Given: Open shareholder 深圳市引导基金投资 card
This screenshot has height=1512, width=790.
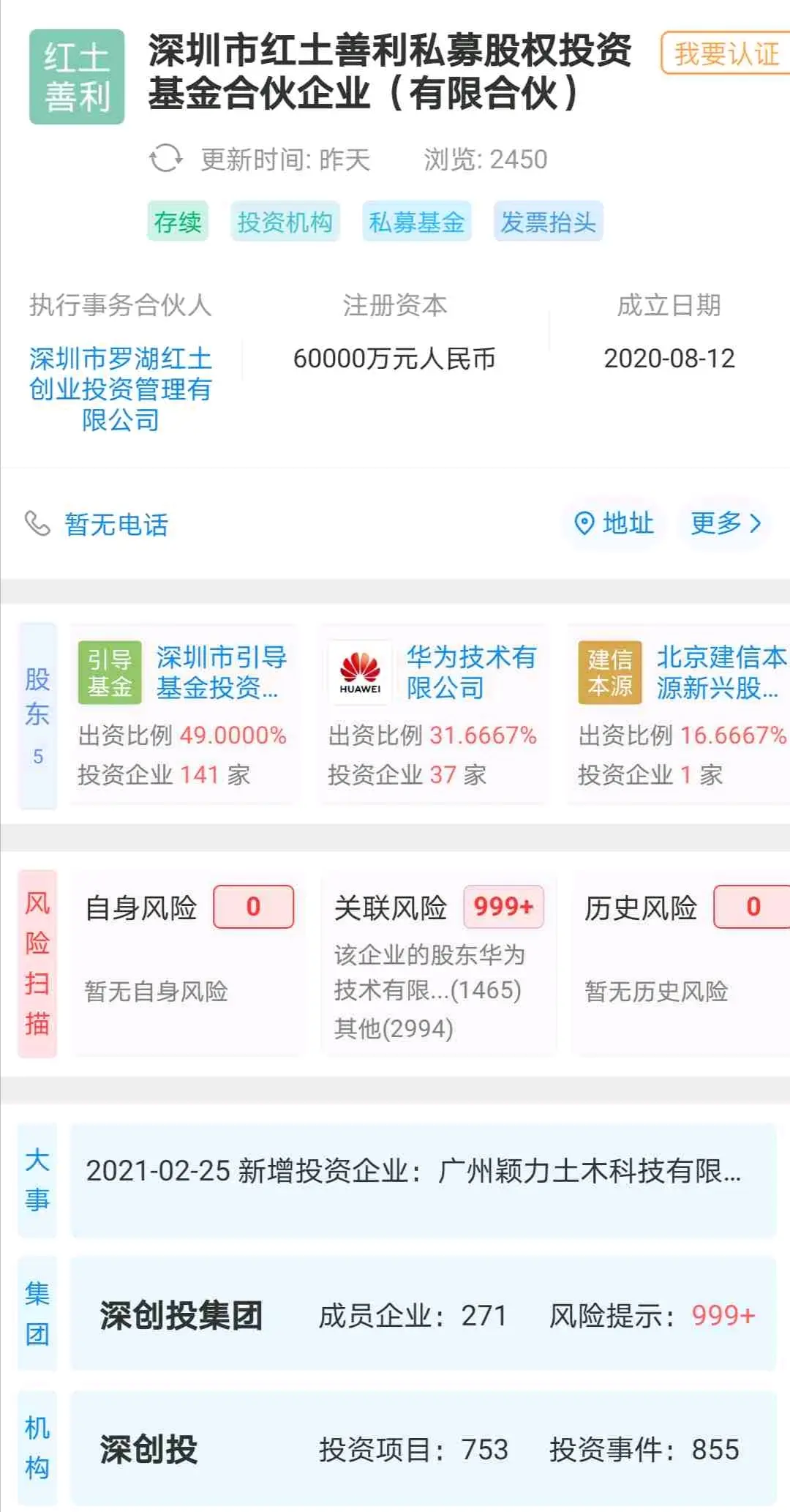Looking at the screenshot, I should 183,716.
